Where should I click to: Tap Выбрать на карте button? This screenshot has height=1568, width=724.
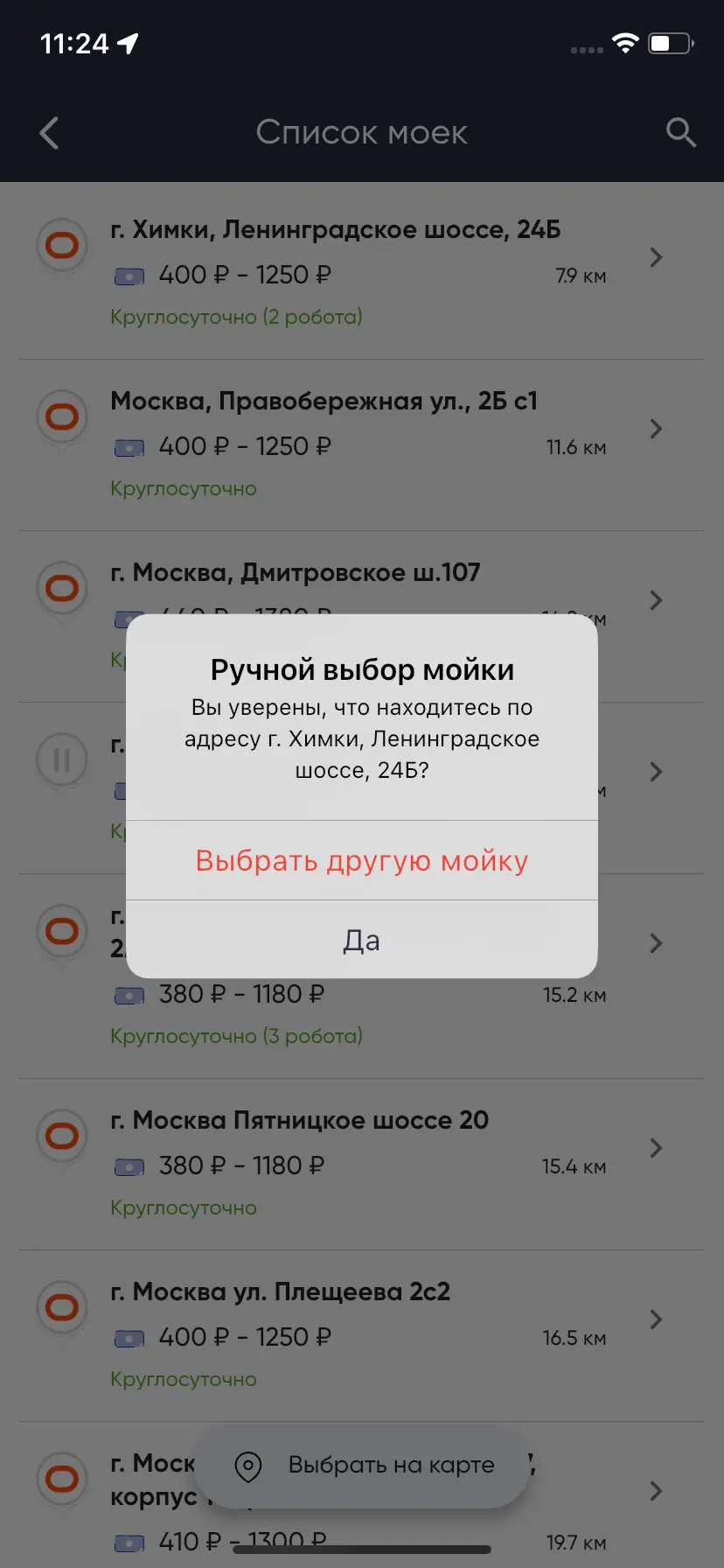(362, 1465)
